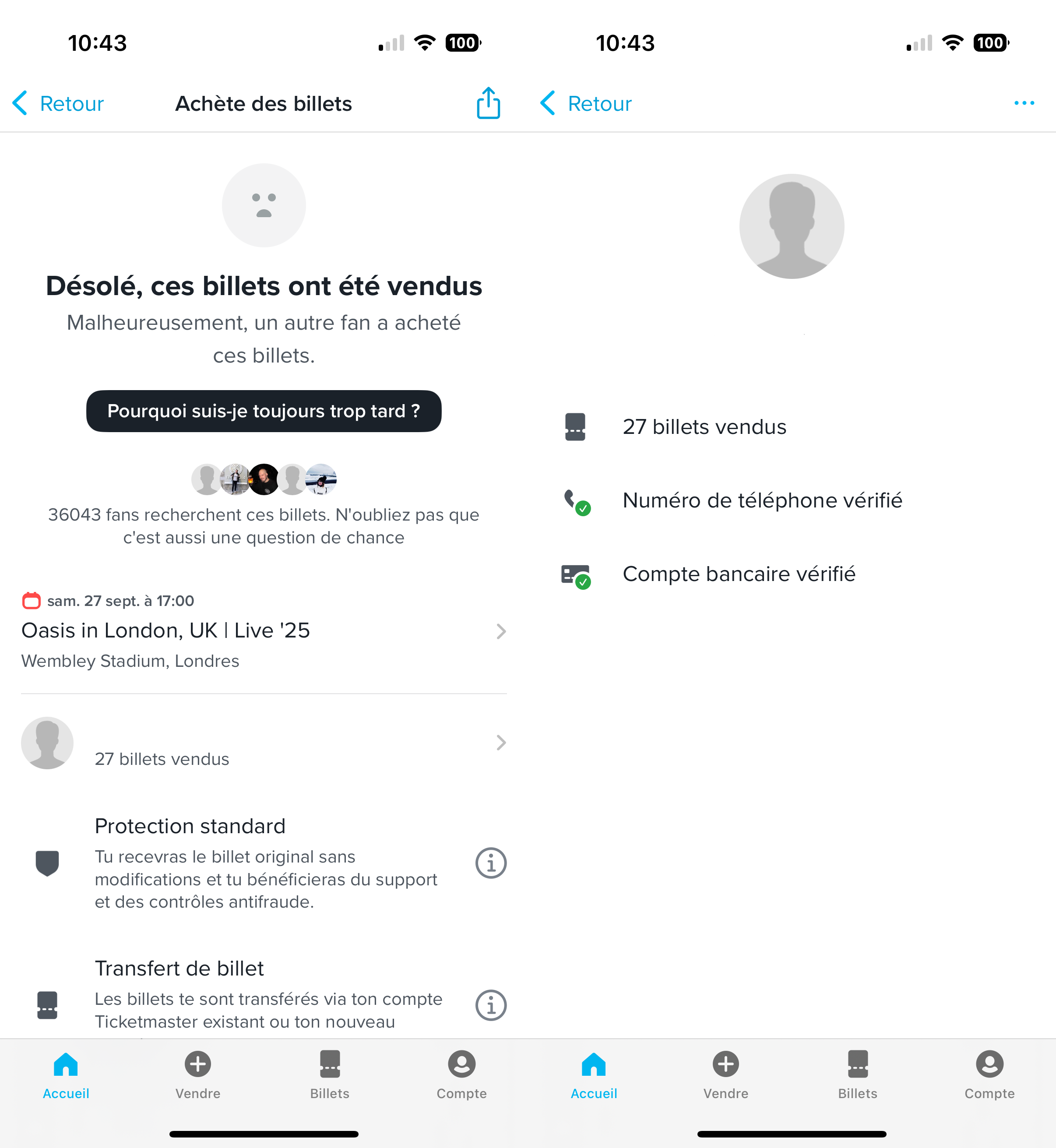Share this ticket listing
The height and width of the screenshot is (1148, 1056).
tap(488, 103)
